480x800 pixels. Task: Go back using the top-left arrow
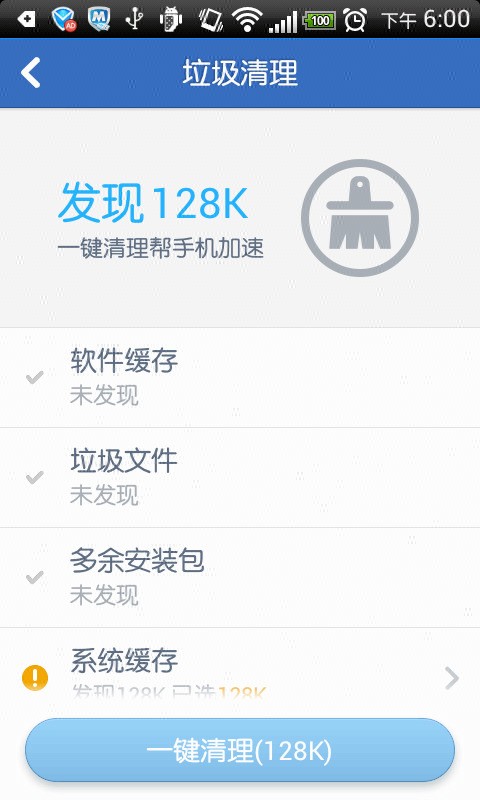pyautogui.click(x=31, y=73)
